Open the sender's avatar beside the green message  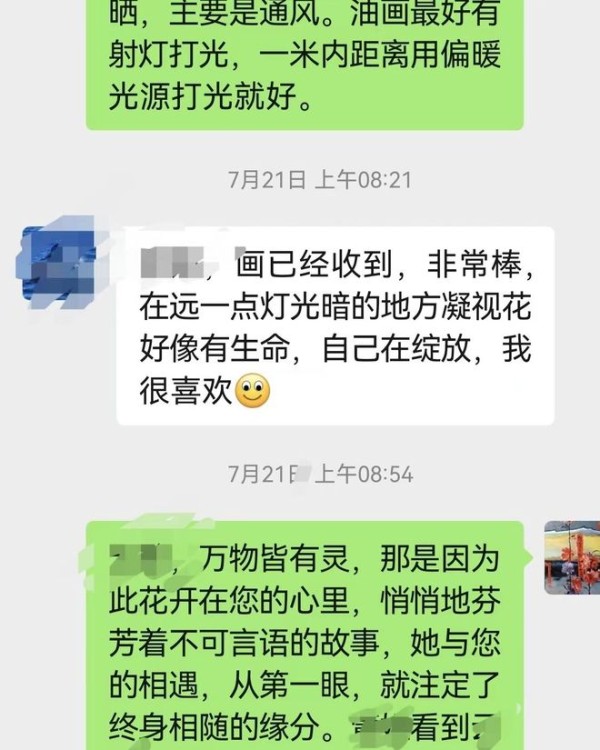pyautogui.click(x=571, y=557)
